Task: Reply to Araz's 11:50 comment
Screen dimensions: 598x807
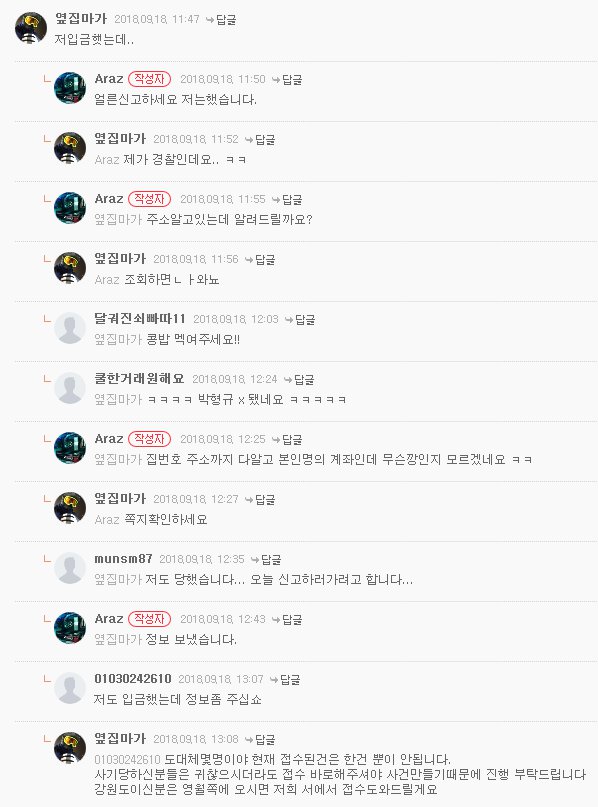Action: 287,80
